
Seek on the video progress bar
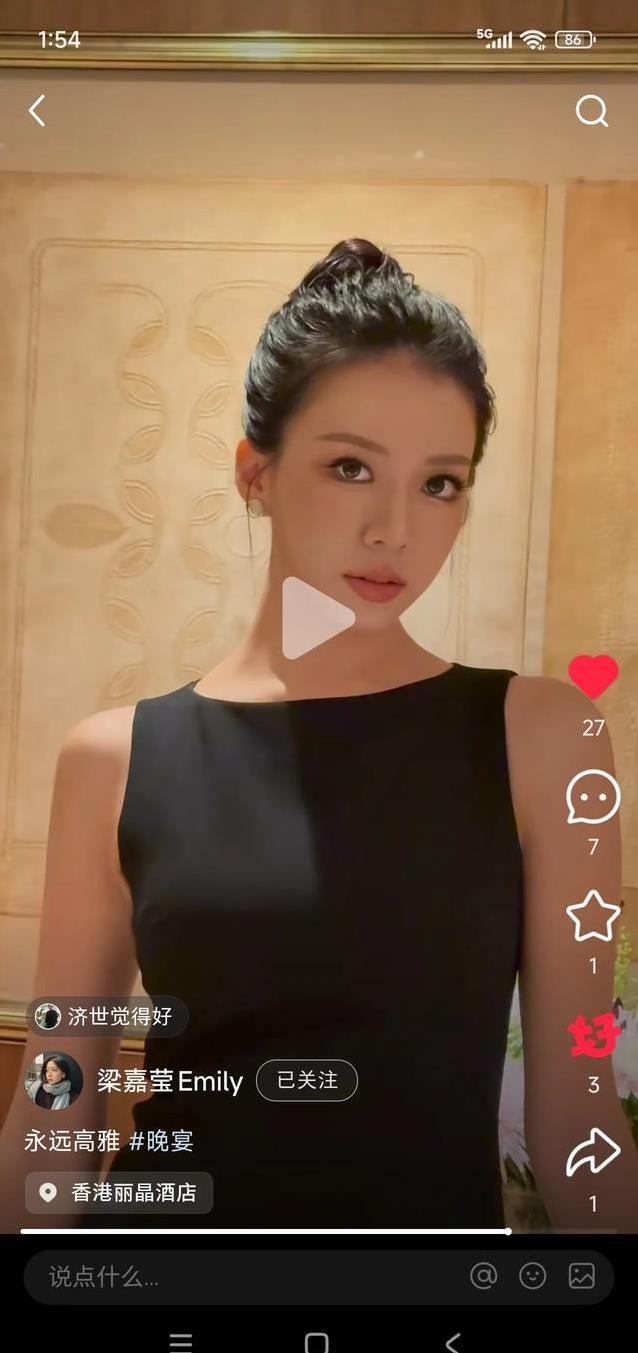tap(300, 1232)
